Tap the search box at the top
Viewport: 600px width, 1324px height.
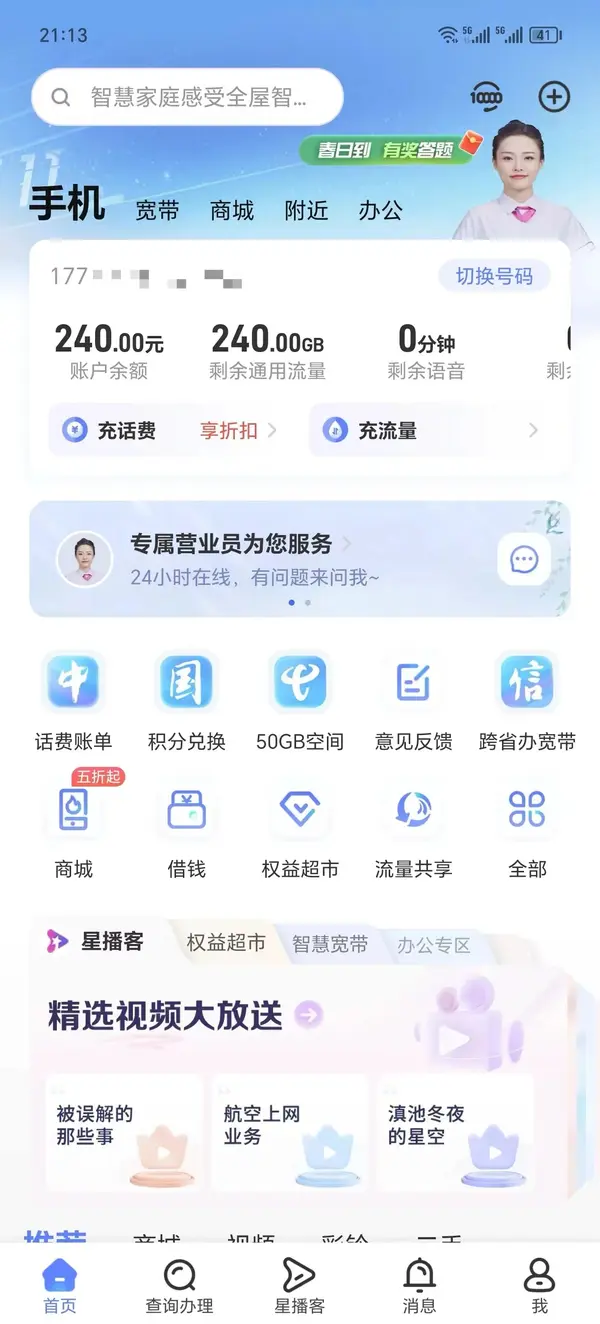[x=187, y=97]
